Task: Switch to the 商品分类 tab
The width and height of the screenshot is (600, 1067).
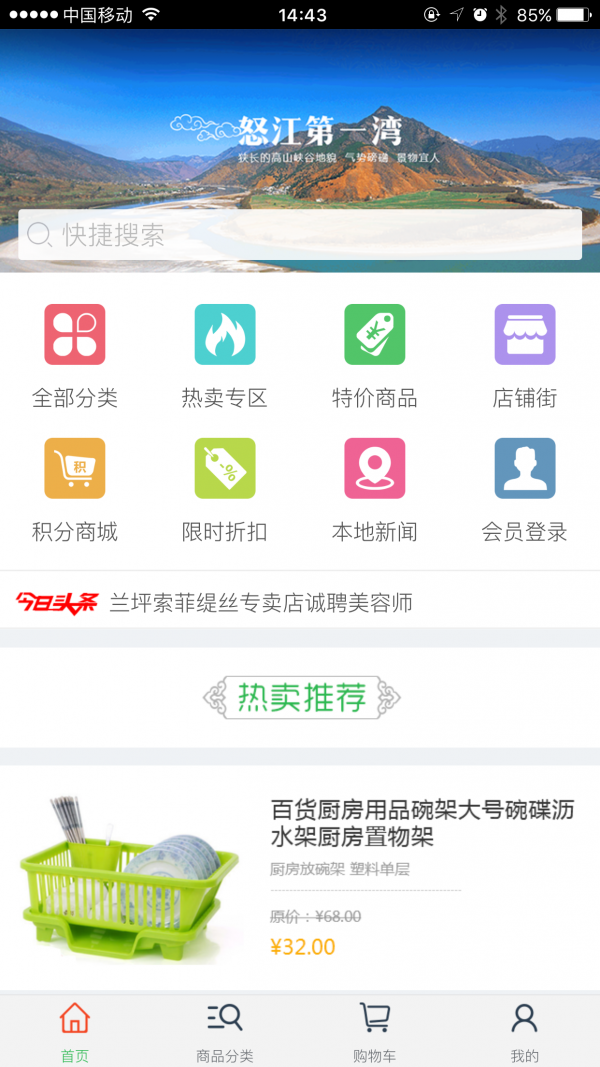Action: [225, 1031]
